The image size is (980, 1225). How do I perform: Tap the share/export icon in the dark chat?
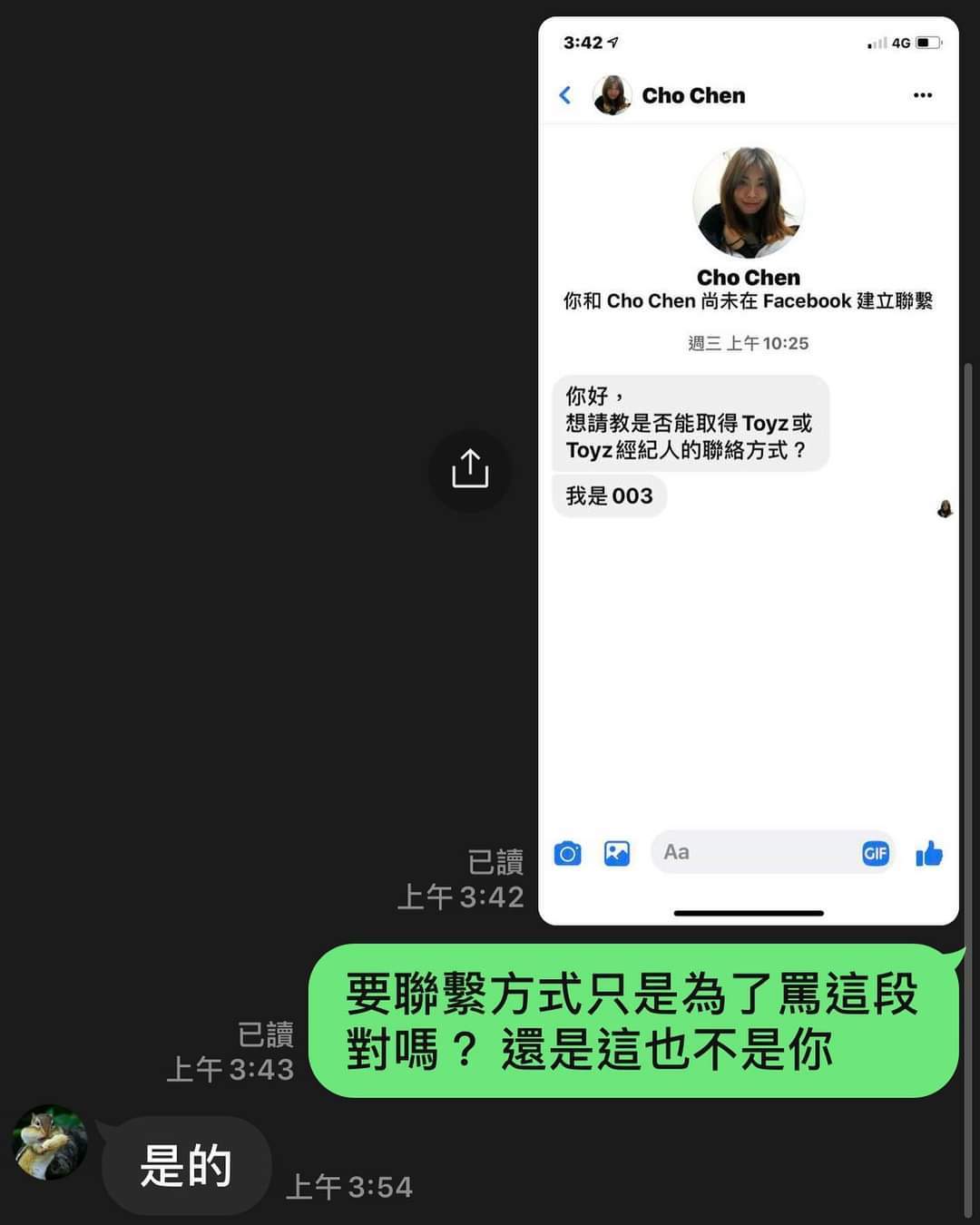(x=469, y=470)
